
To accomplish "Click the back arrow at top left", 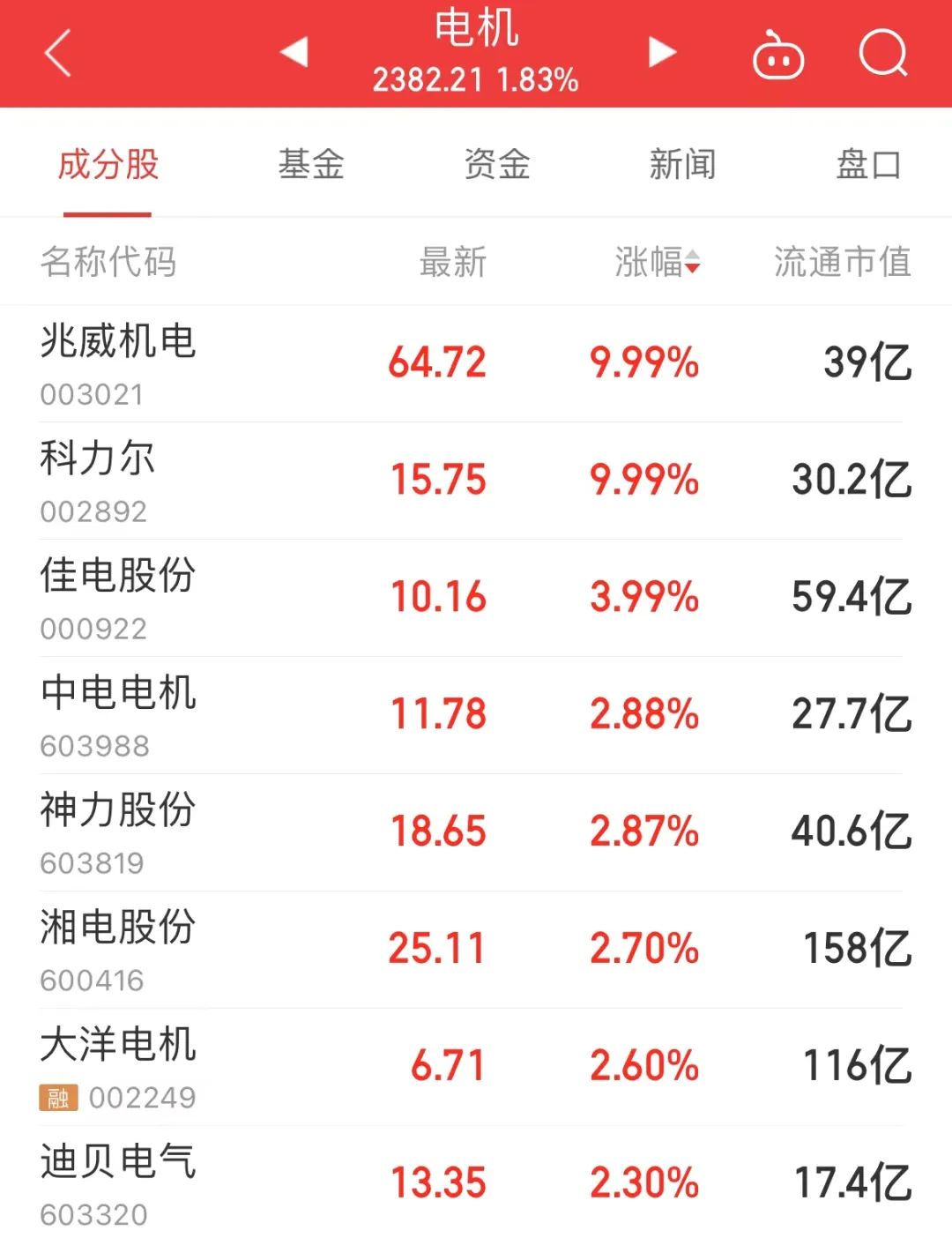I will coord(57,55).
